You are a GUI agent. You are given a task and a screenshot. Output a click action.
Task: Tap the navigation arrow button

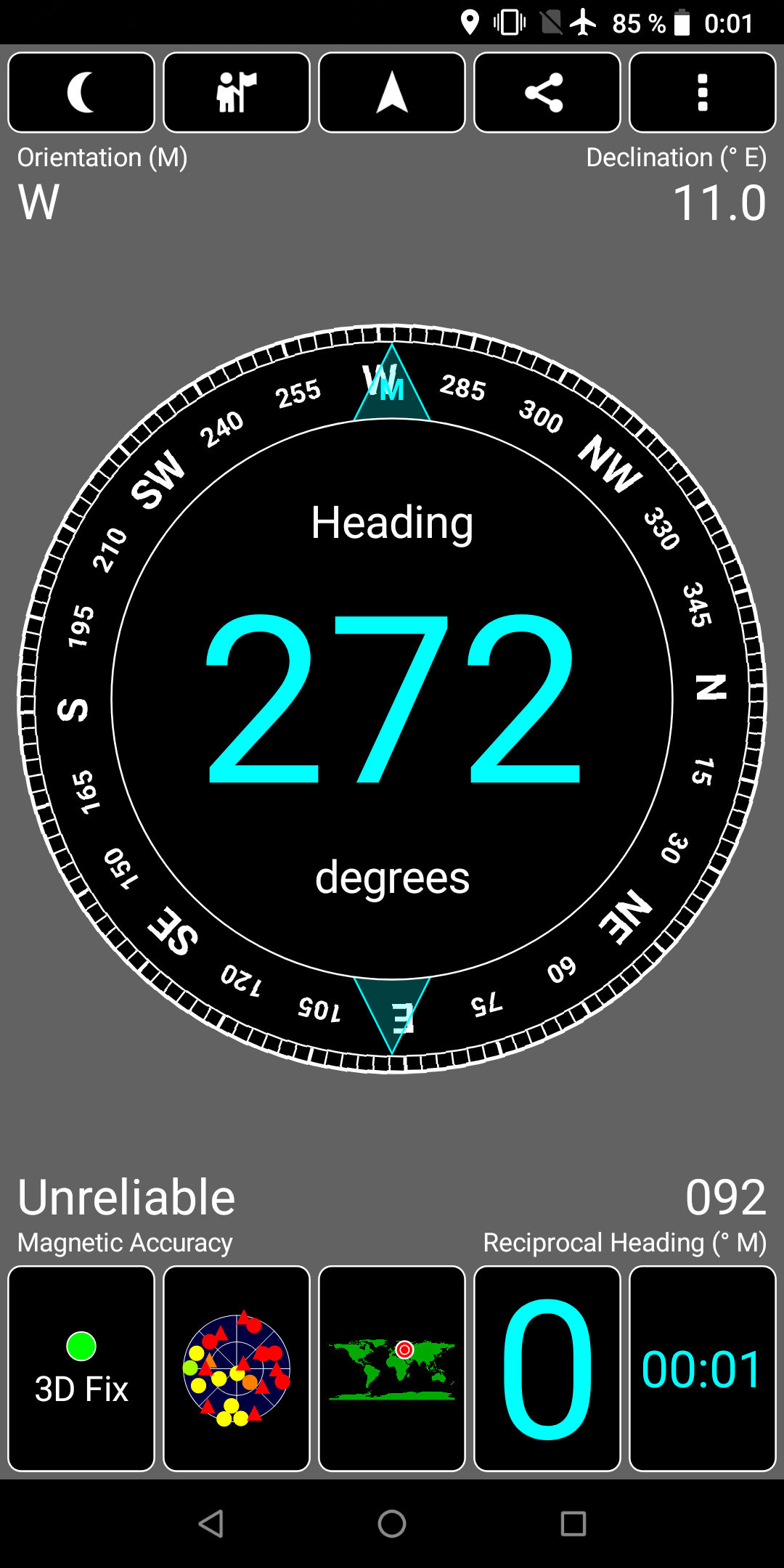[392, 92]
